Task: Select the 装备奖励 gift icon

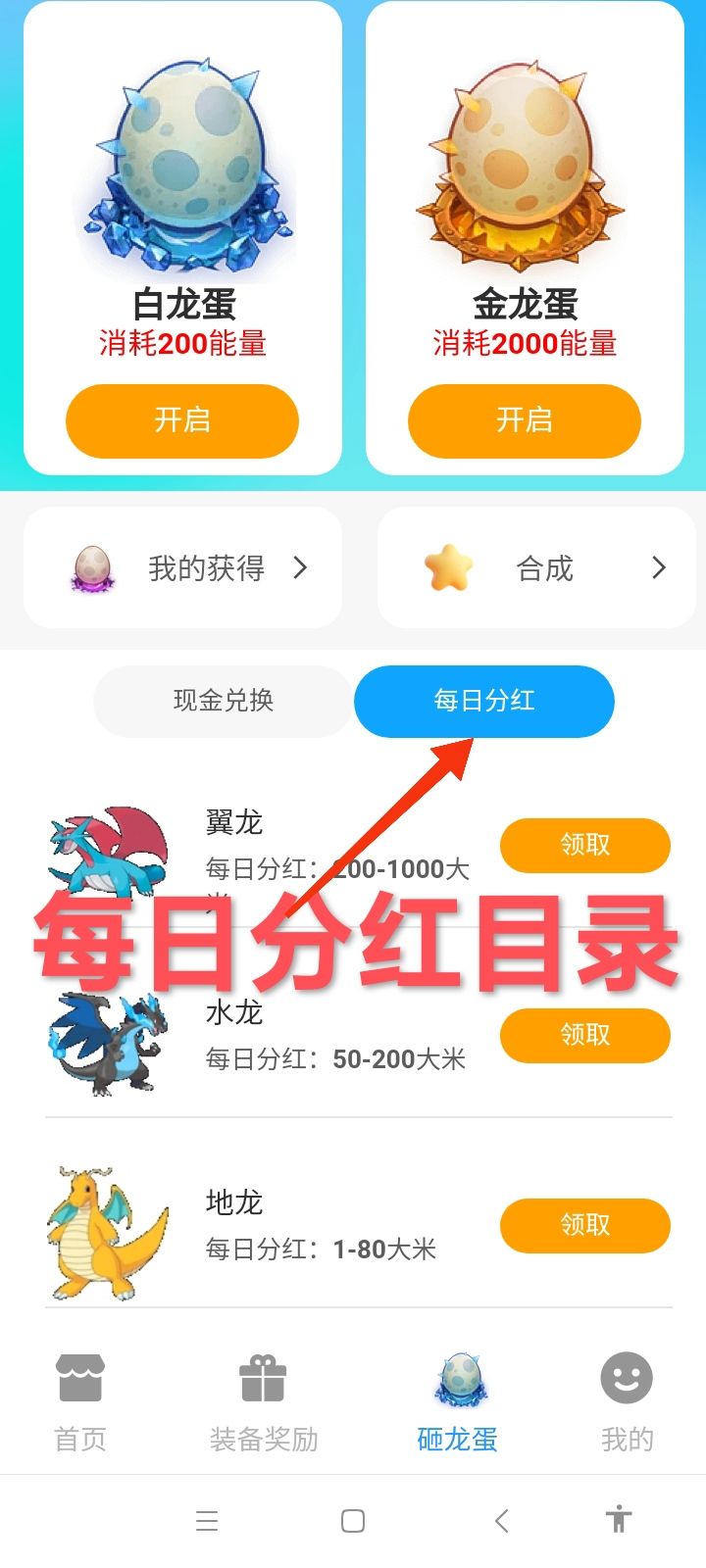Action: pos(261,1378)
